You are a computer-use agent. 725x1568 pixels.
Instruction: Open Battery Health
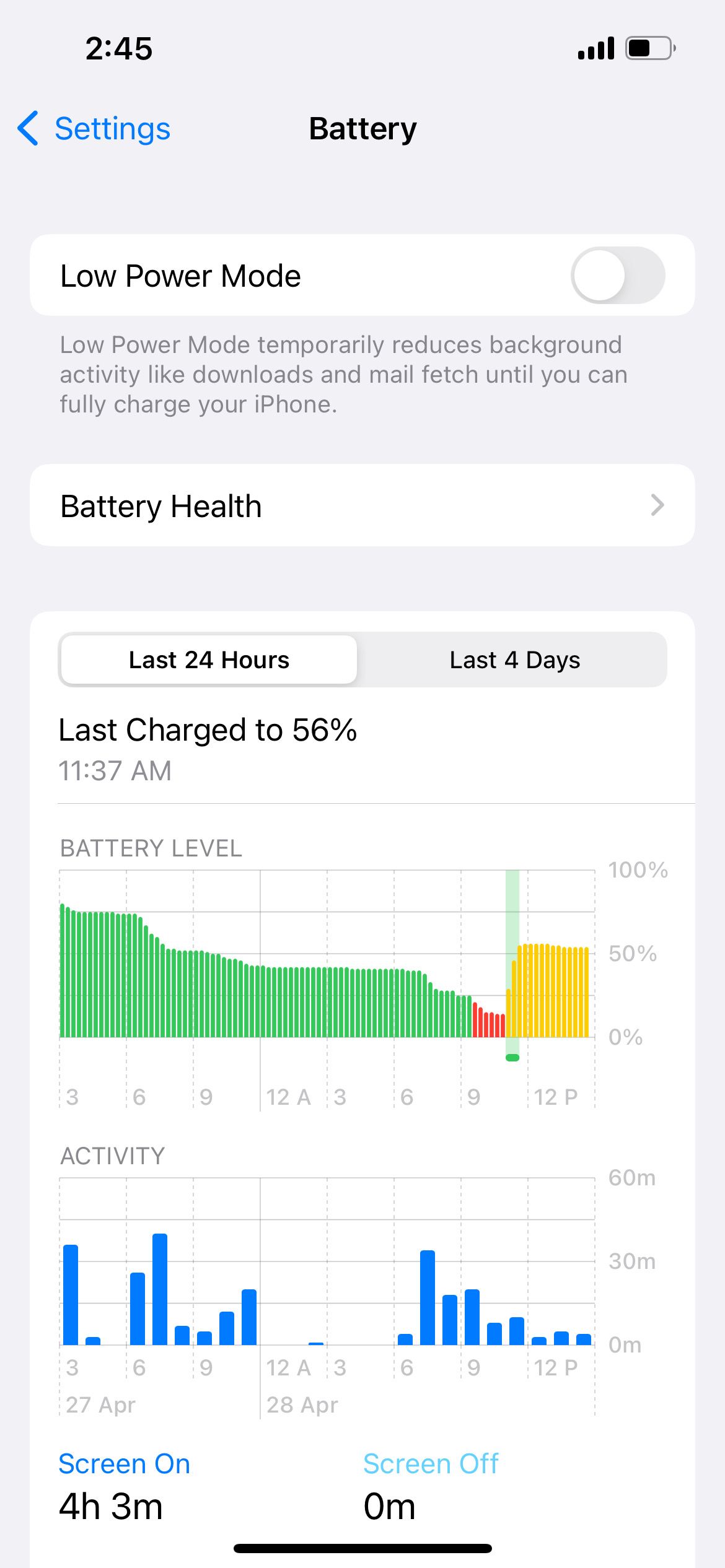[x=362, y=505]
